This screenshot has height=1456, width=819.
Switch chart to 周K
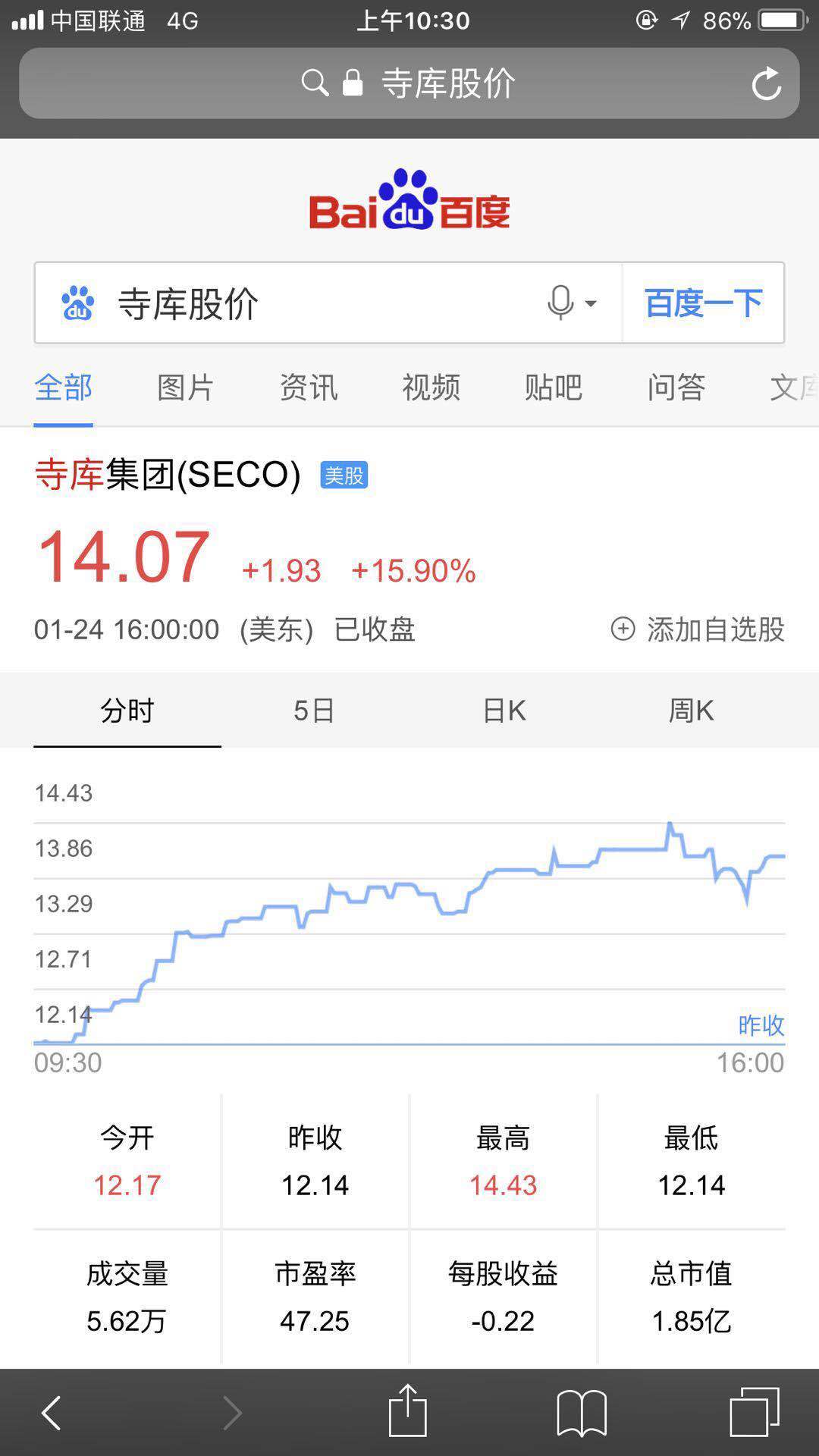point(691,711)
